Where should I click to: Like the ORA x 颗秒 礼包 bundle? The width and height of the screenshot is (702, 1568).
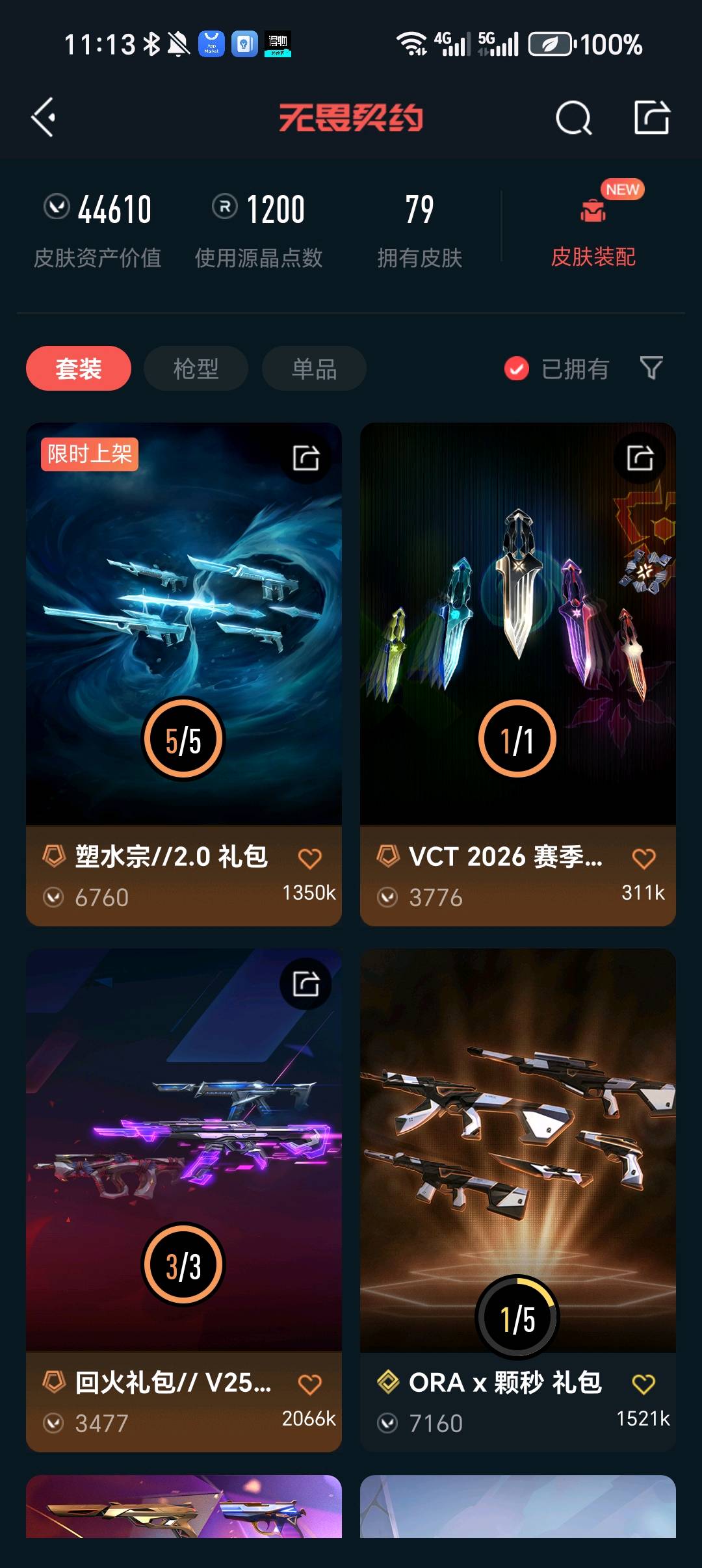point(644,1384)
